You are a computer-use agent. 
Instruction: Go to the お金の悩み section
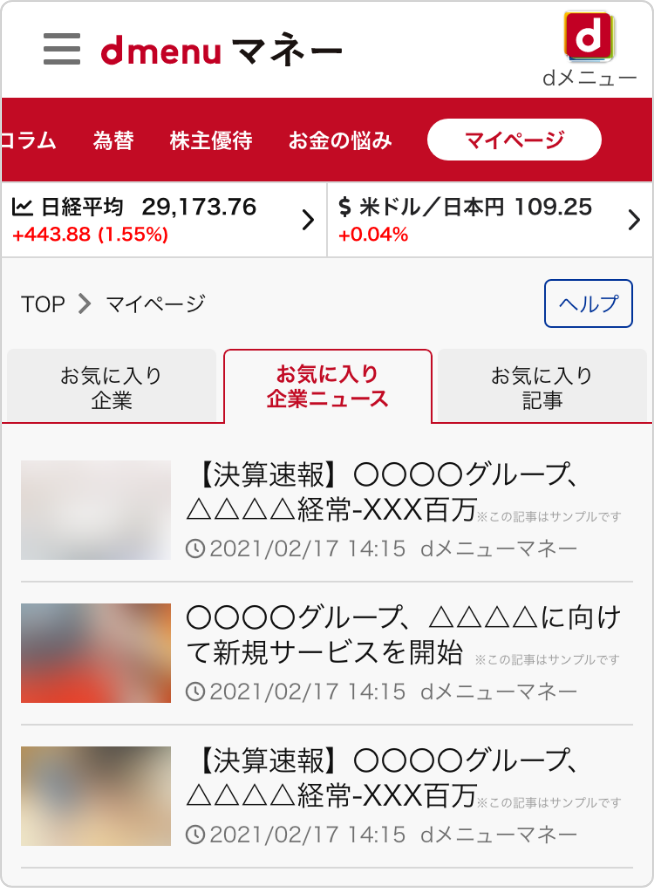tap(340, 141)
